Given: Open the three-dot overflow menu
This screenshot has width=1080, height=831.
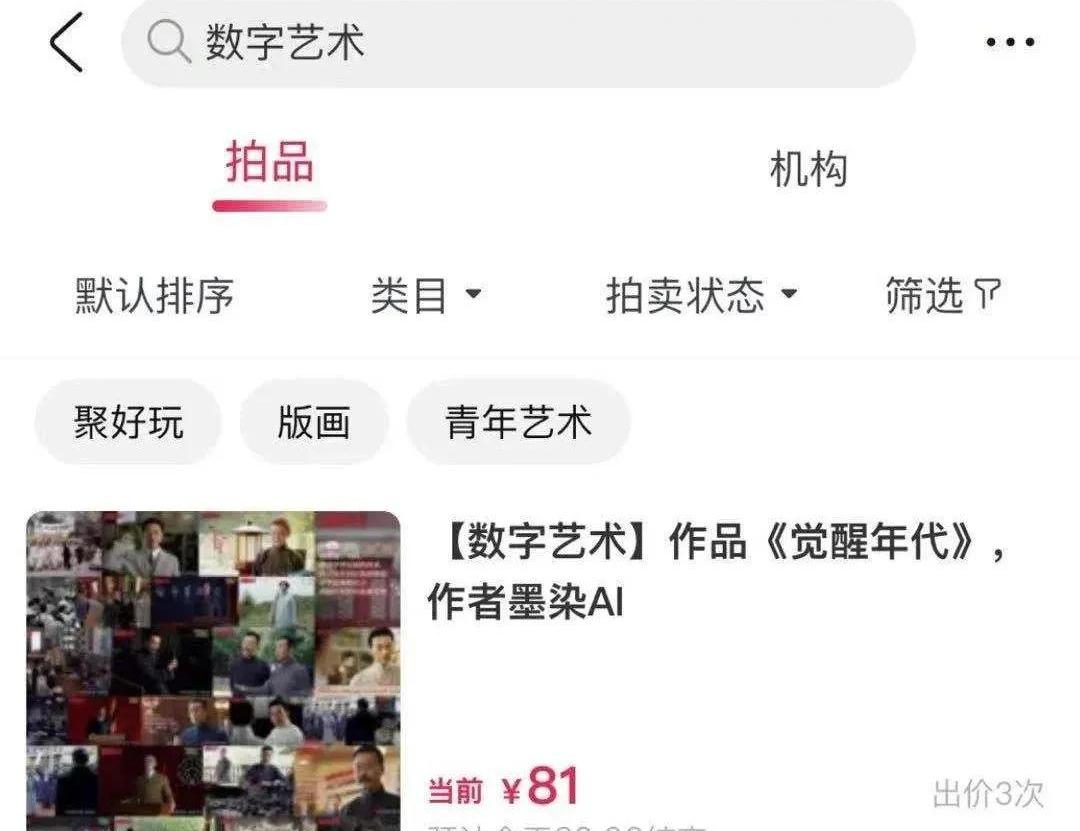Looking at the screenshot, I should [x=1010, y=43].
